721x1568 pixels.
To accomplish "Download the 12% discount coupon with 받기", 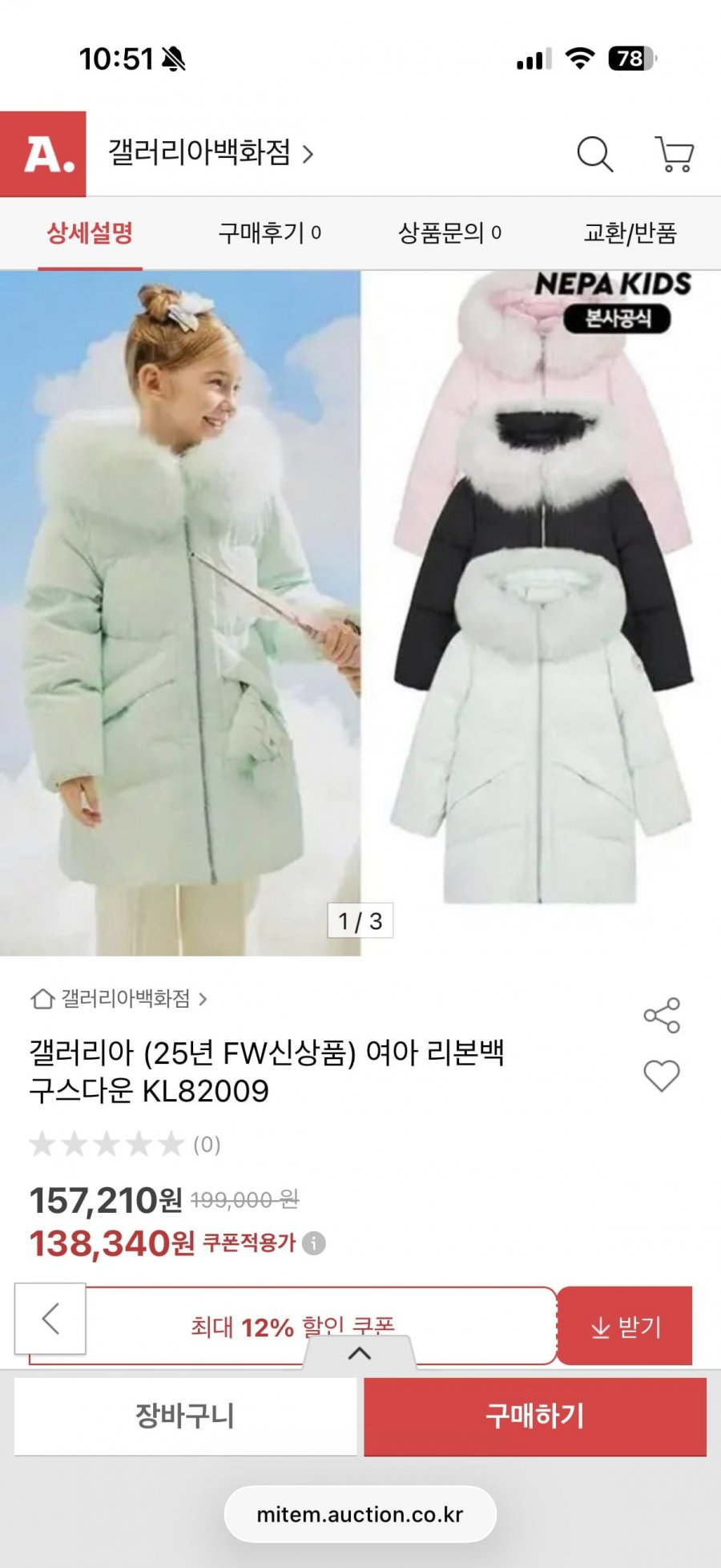I will click(625, 1327).
